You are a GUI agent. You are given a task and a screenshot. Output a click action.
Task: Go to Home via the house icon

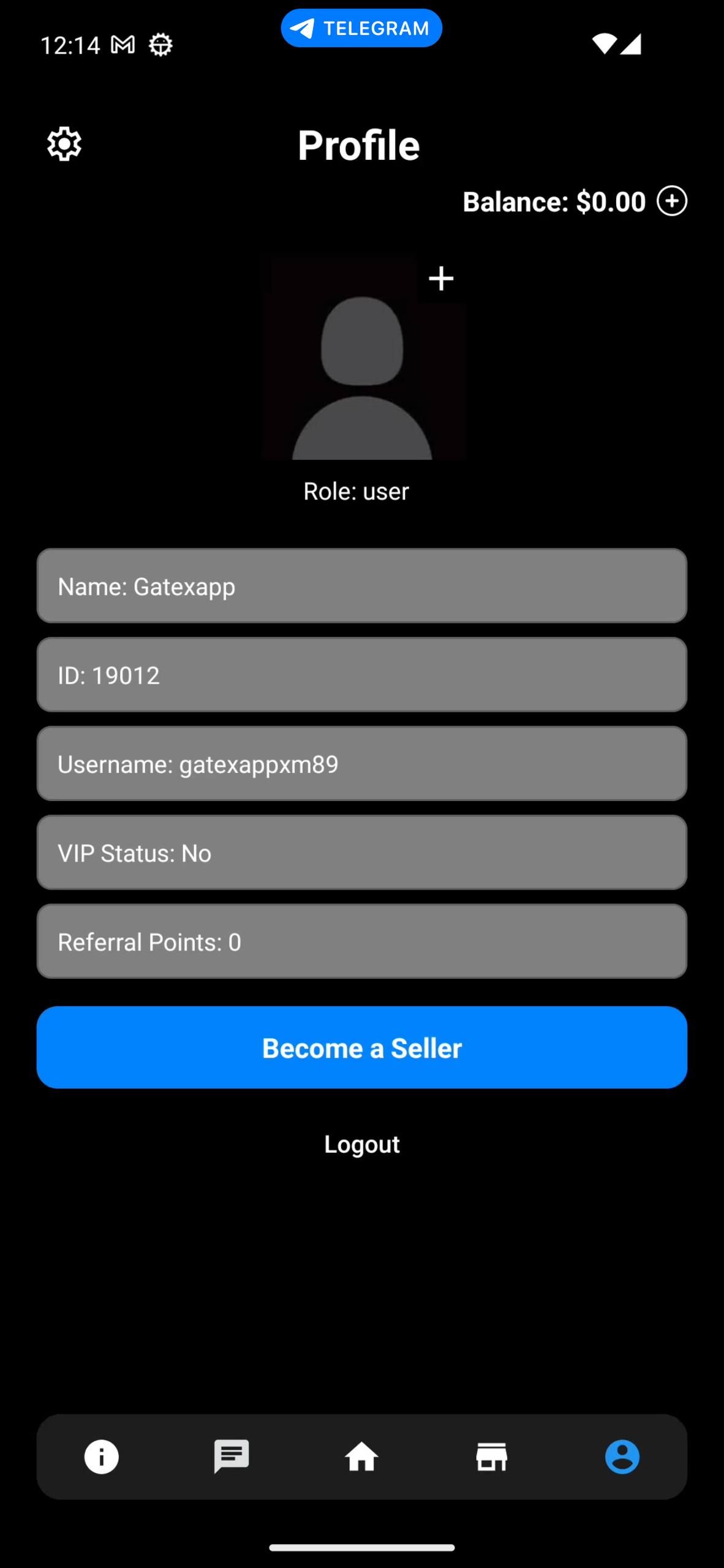tap(362, 1457)
